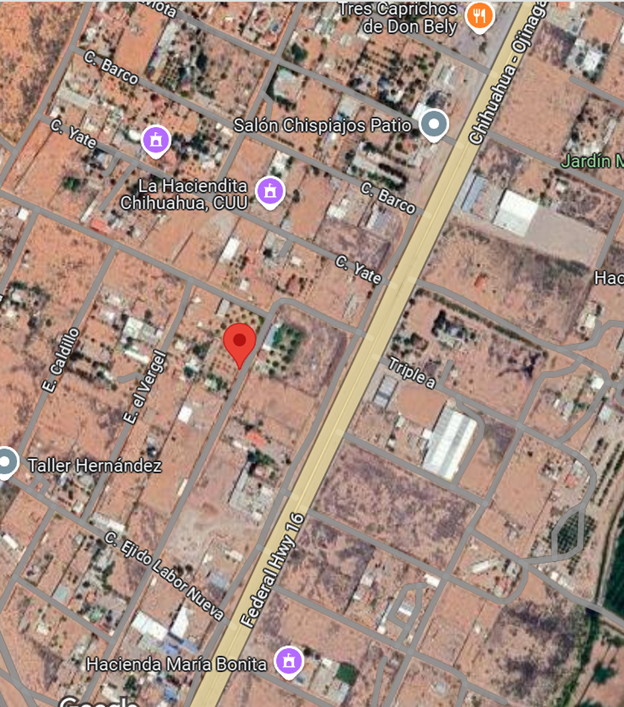Image resolution: width=624 pixels, height=707 pixels.
Task: Select Hacienda María Bonita venue pin
Action: [x=289, y=662]
